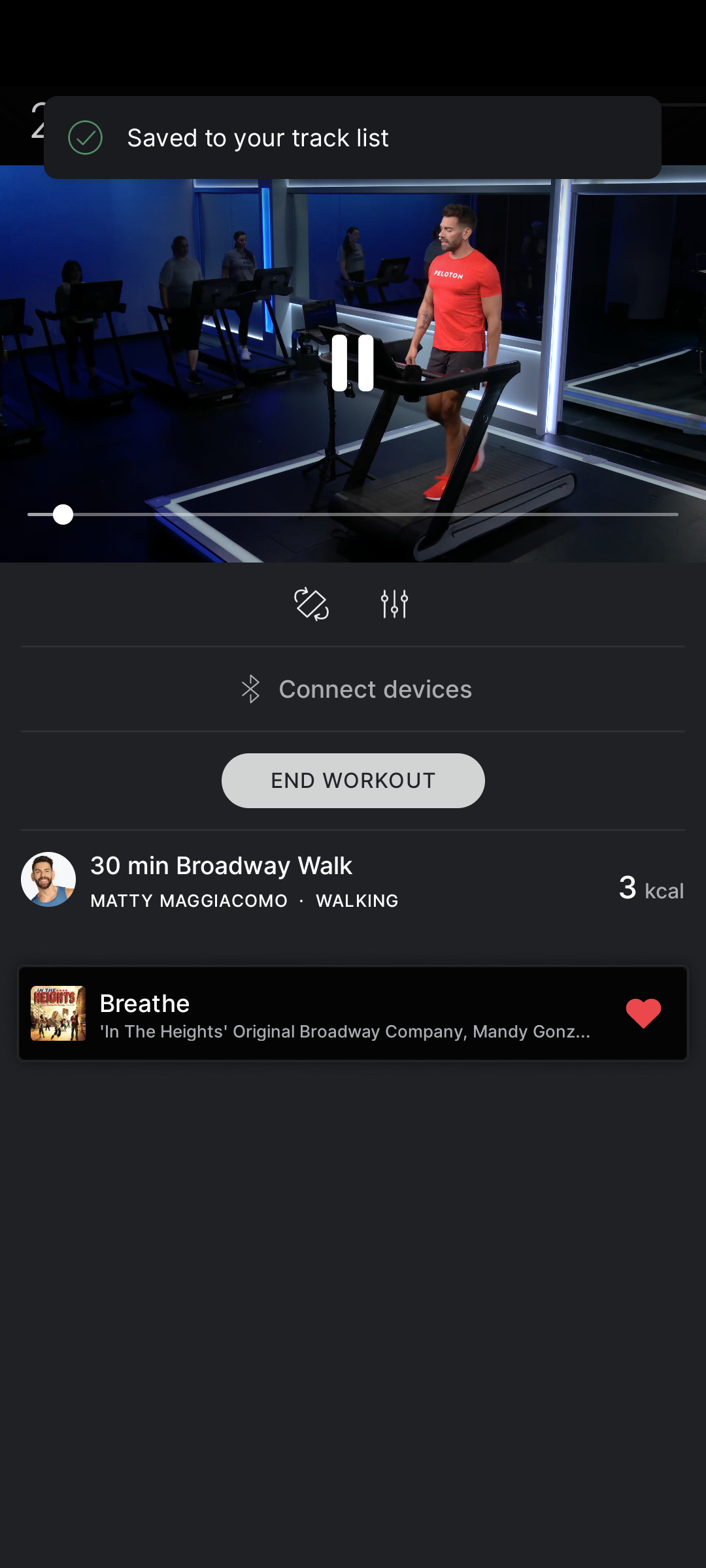Unlike the song Breathe

point(643,1013)
